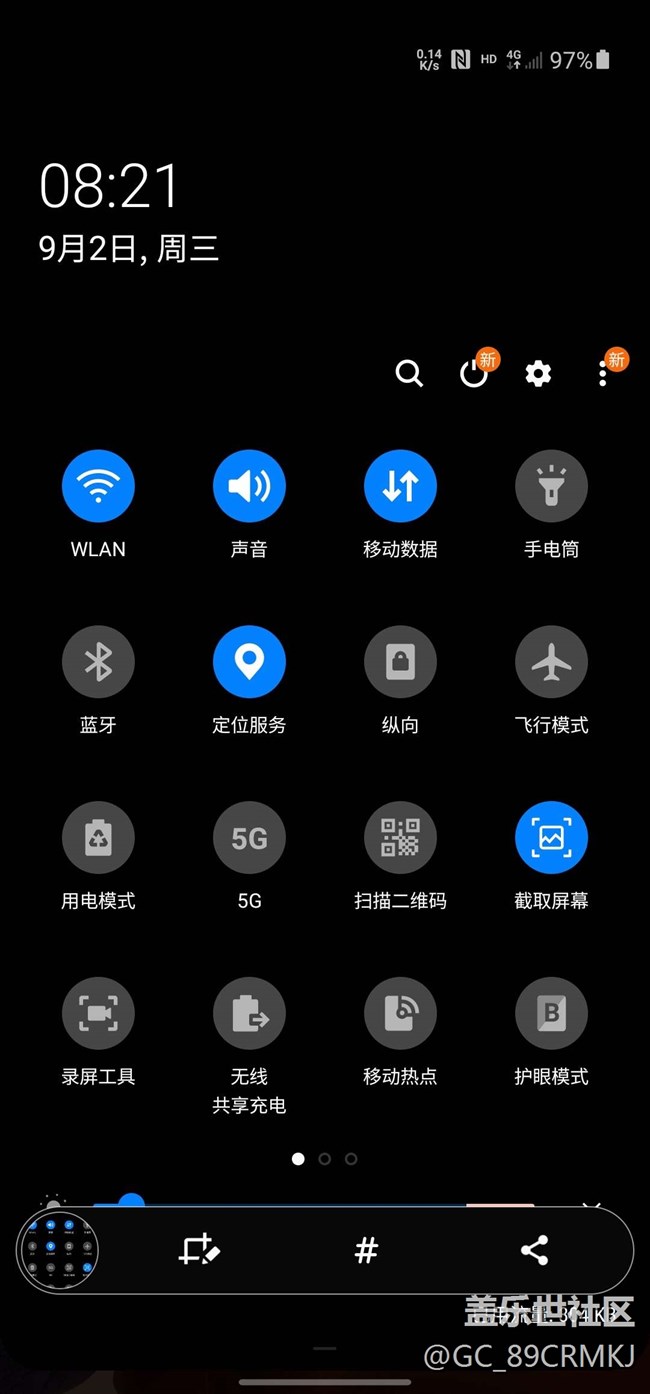The width and height of the screenshot is (650, 1394).
Task: Open the quick panel search
Action: pos(409,373)
